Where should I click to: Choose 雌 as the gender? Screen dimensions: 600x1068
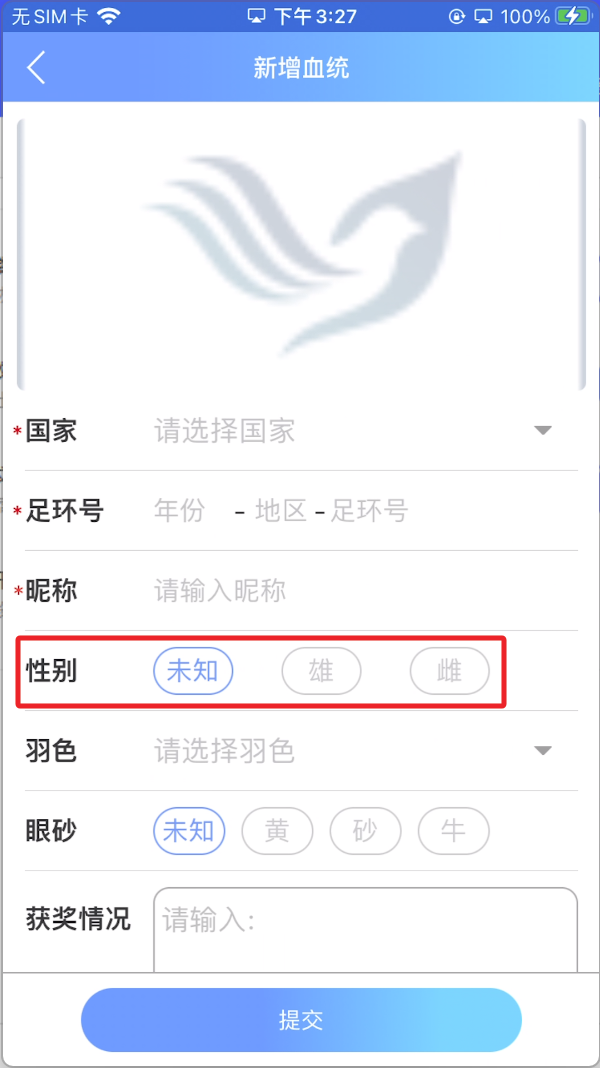450,671
